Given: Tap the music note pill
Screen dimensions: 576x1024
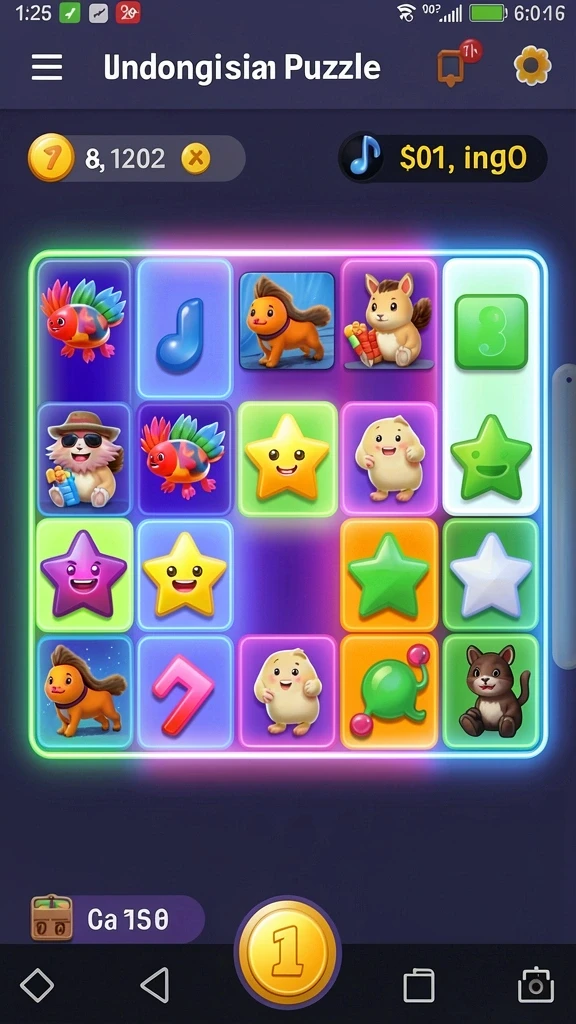Looking at the screenshot, I should (442, 158).
